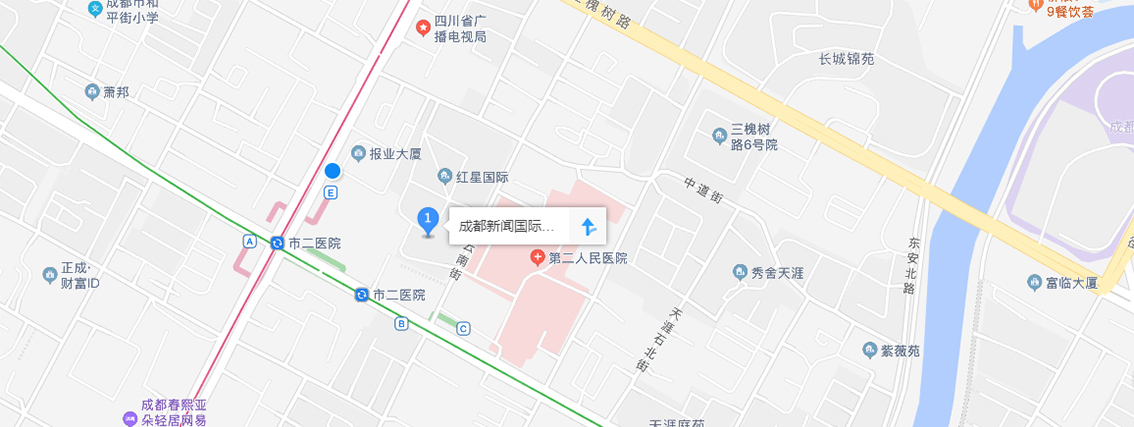The width and height of the screenshot is (1134, 427).
Task: Select the 秀舍天涯 marker
Action: point(739,272)
